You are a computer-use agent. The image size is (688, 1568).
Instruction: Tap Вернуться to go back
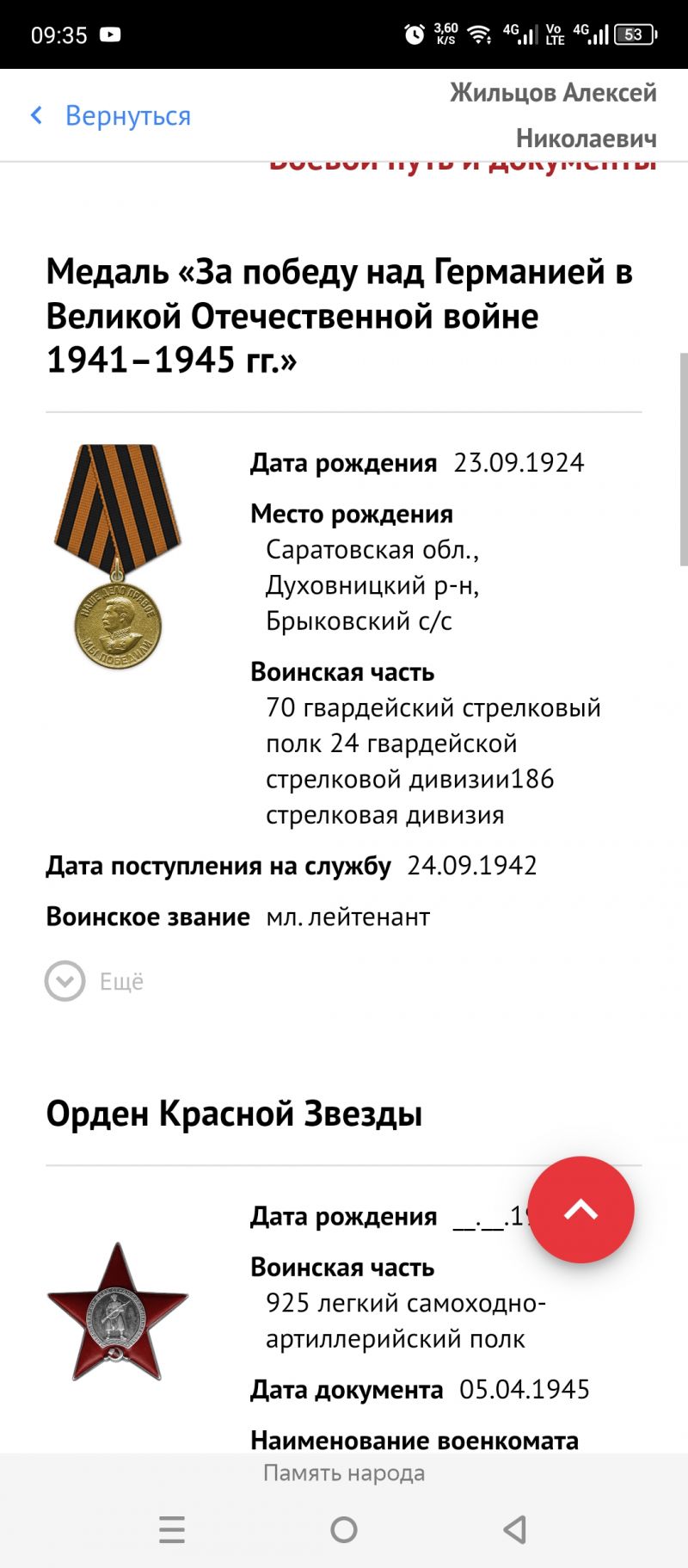pos(110,115)
